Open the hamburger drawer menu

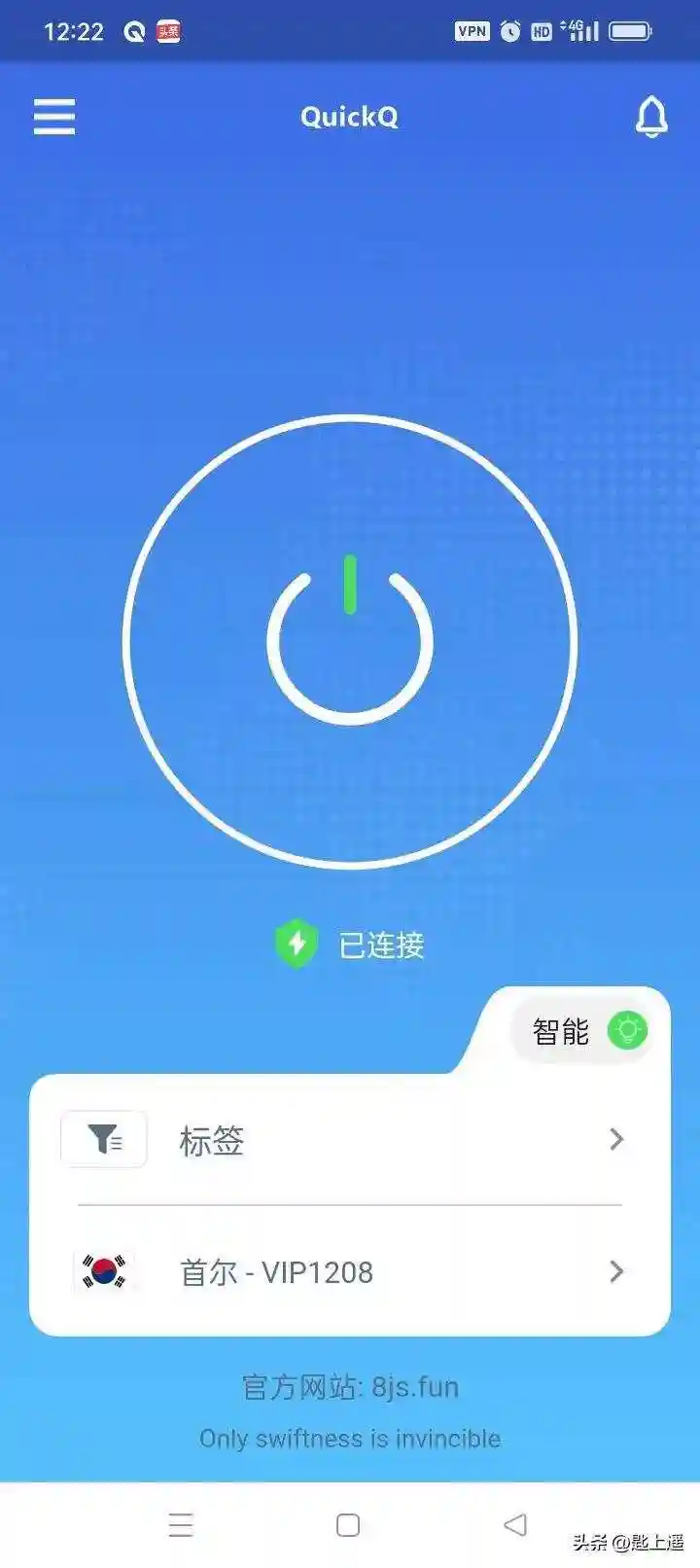(54, 117)
